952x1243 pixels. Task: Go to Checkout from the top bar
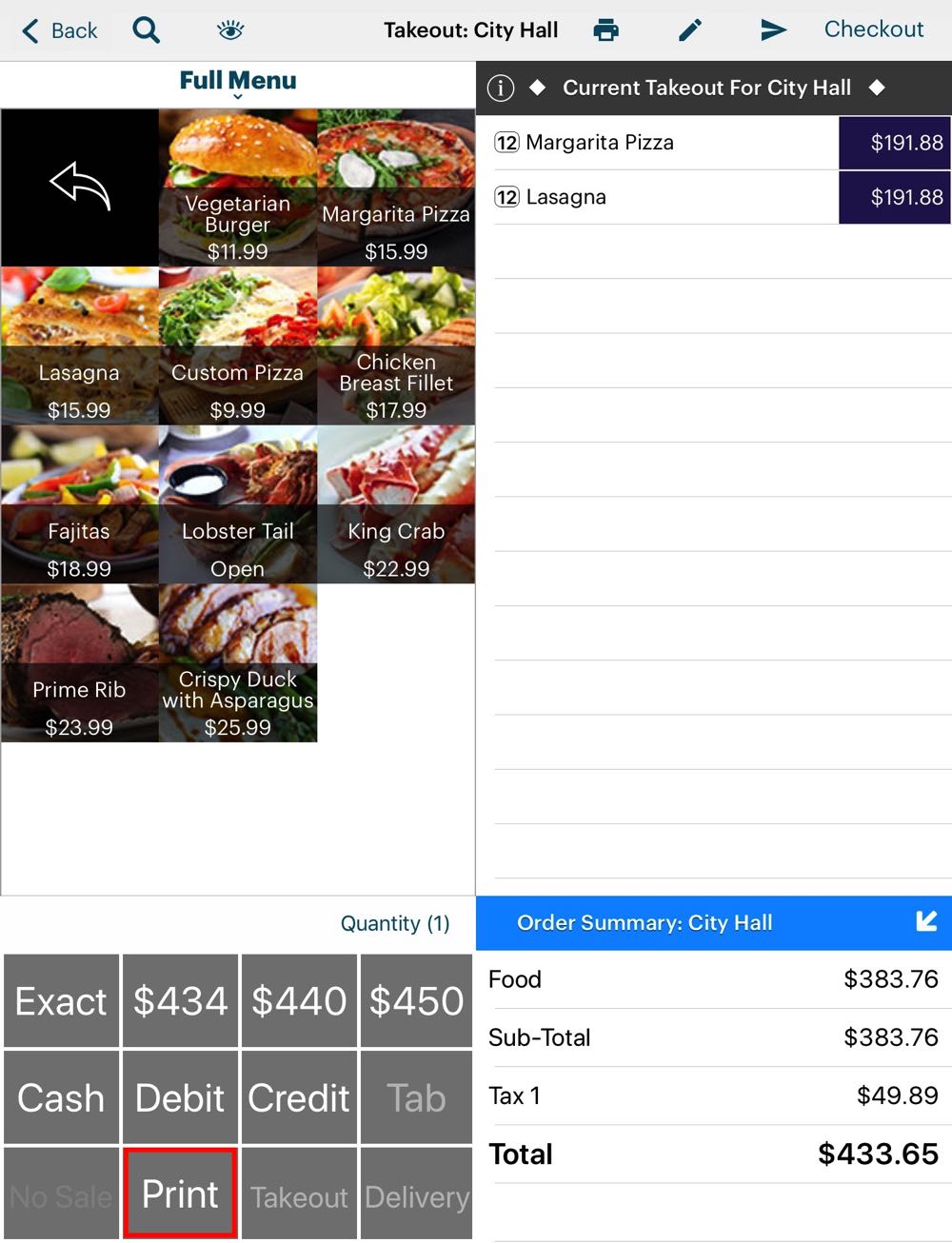coord(874,30)
